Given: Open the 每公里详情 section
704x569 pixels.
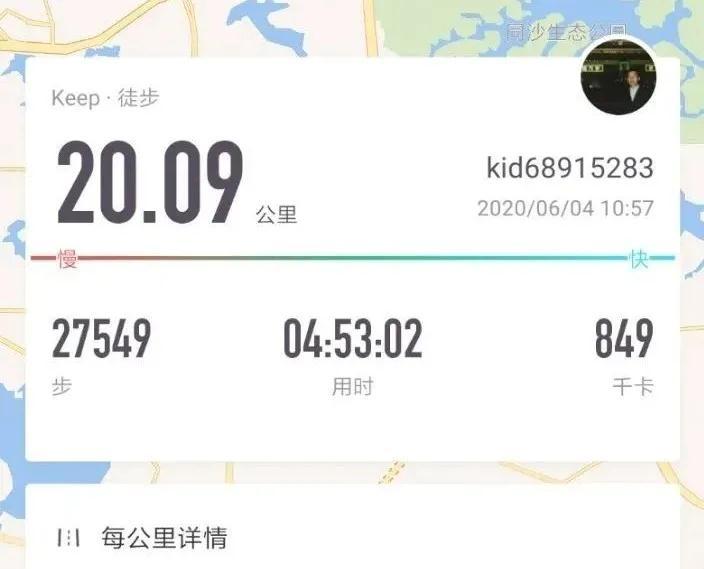Looking at the screenshot, I should (x=164, y=539).
